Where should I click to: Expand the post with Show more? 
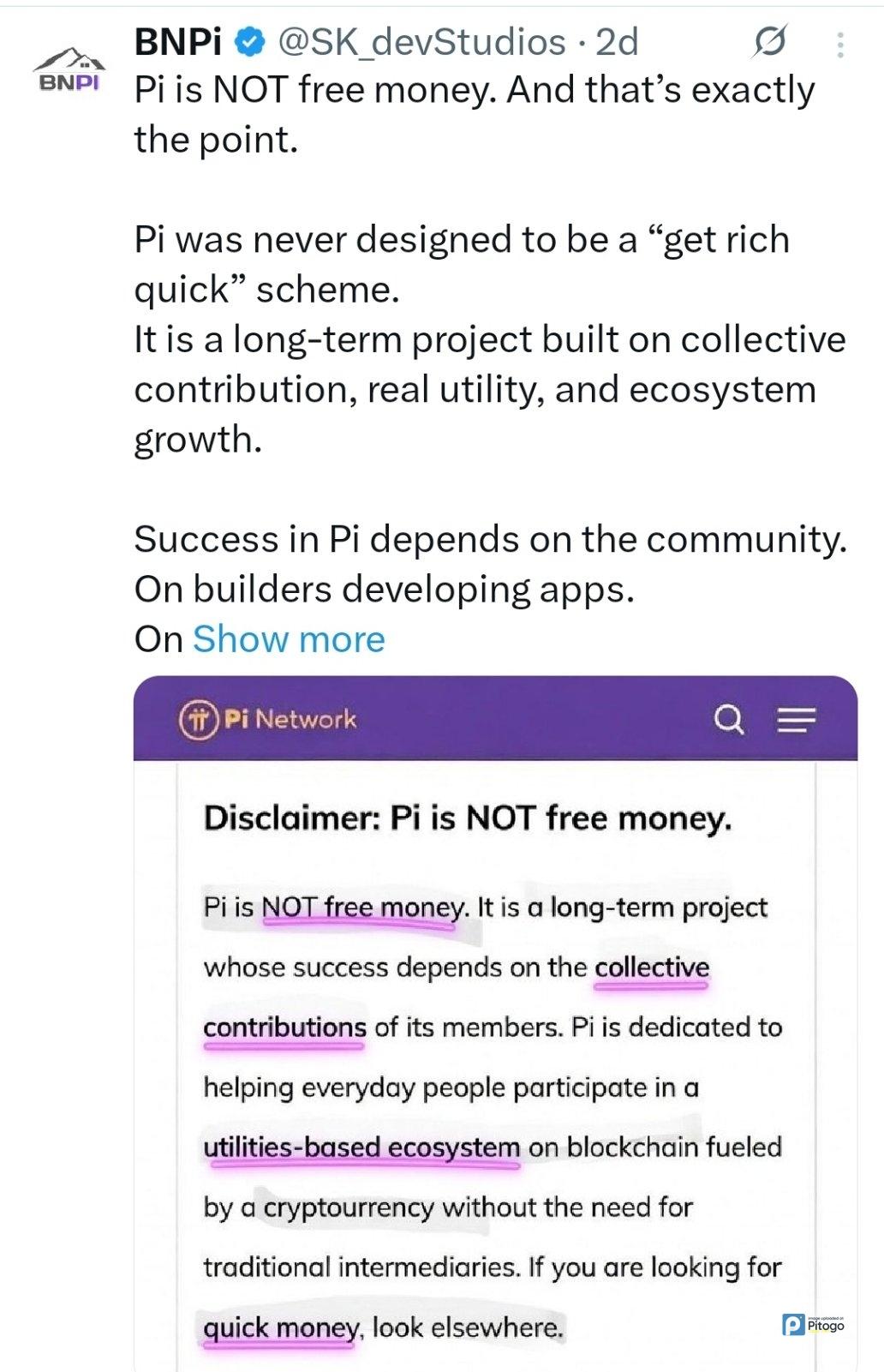(289, 639)
